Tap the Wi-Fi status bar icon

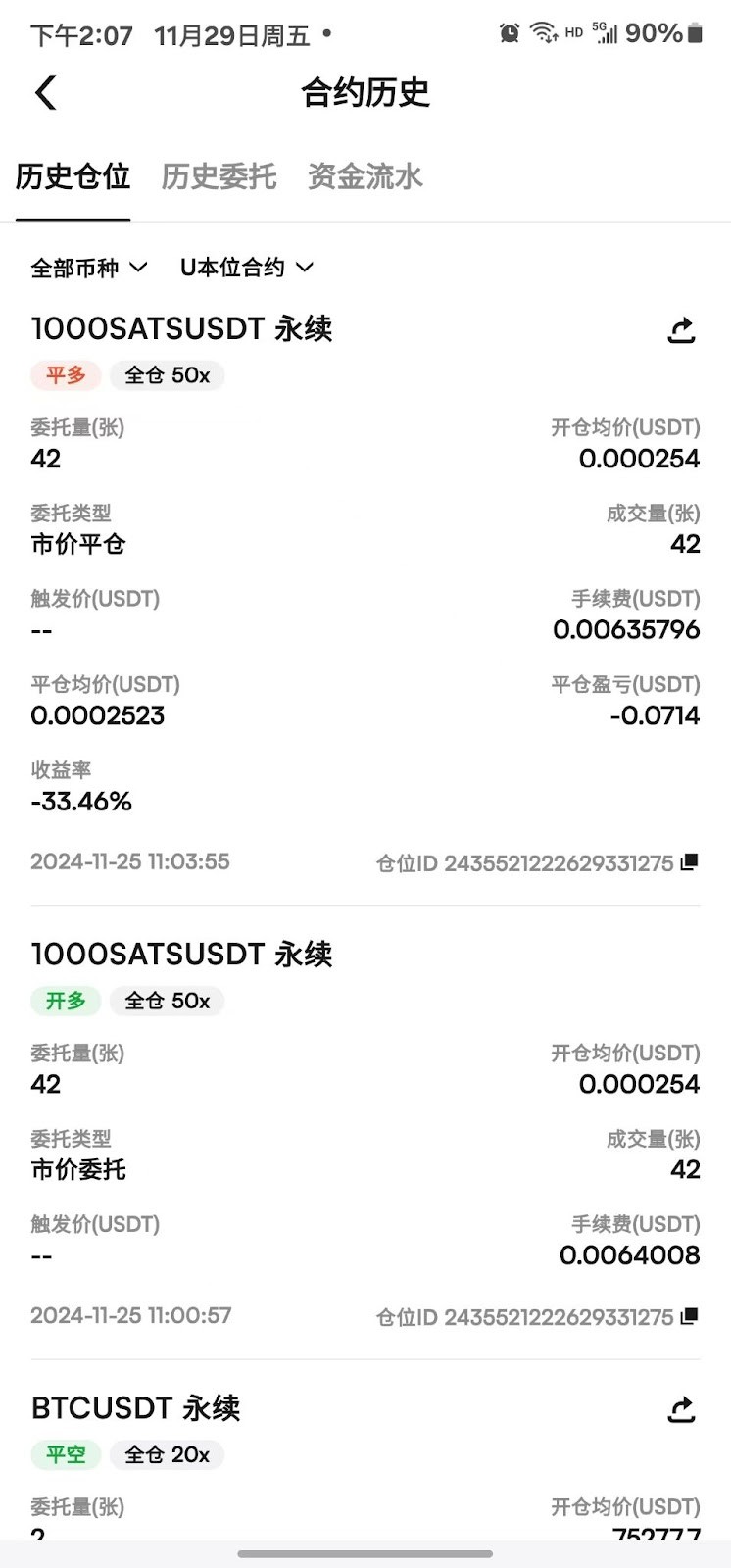coord(543,32)
